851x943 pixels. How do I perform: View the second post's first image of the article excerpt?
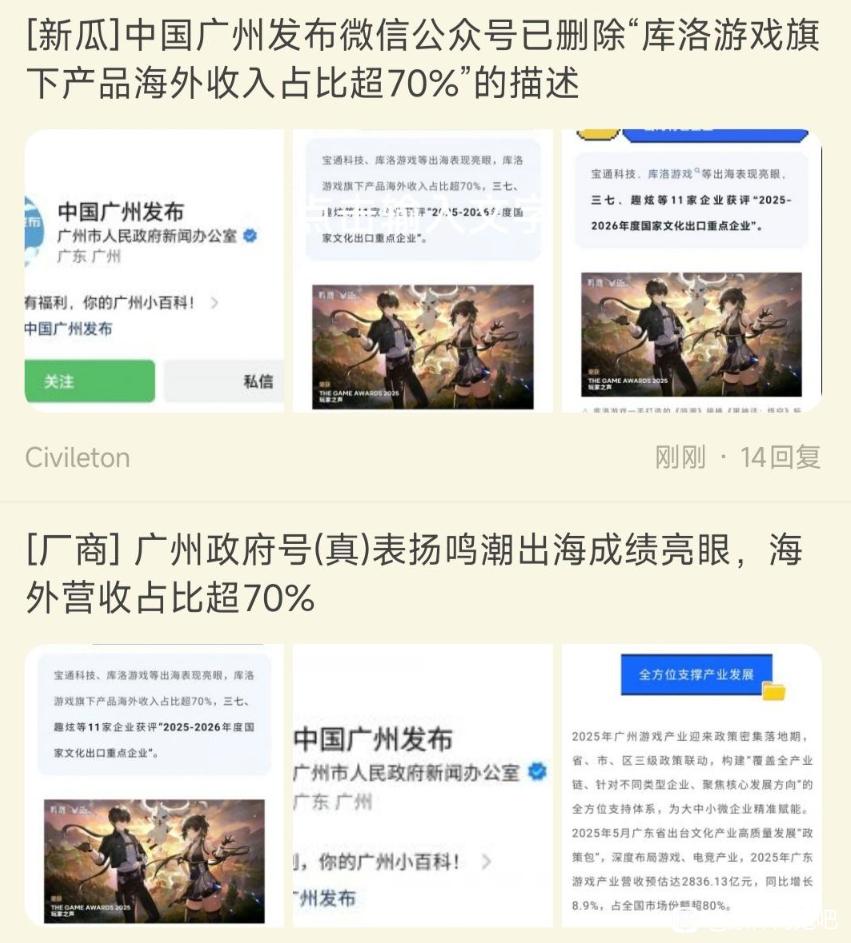pyautogui.click(x=154, y=785)
